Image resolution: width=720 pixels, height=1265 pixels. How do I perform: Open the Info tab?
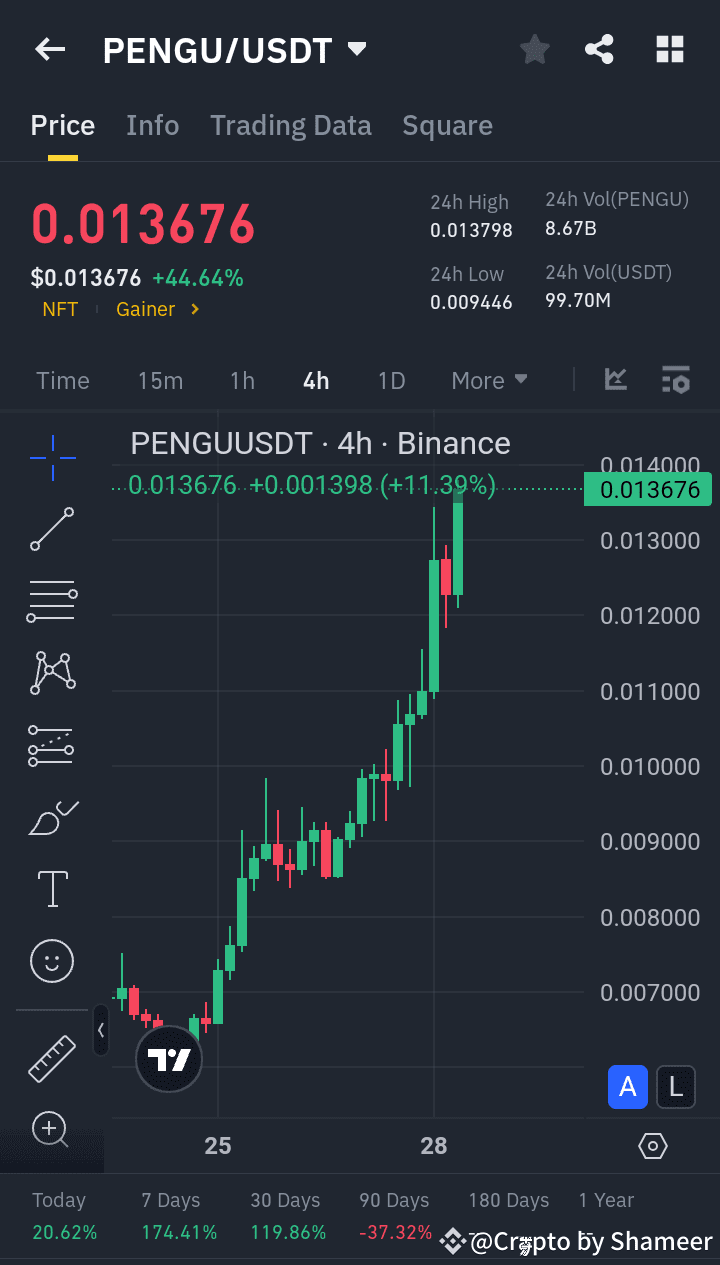(x=152, y=125)
